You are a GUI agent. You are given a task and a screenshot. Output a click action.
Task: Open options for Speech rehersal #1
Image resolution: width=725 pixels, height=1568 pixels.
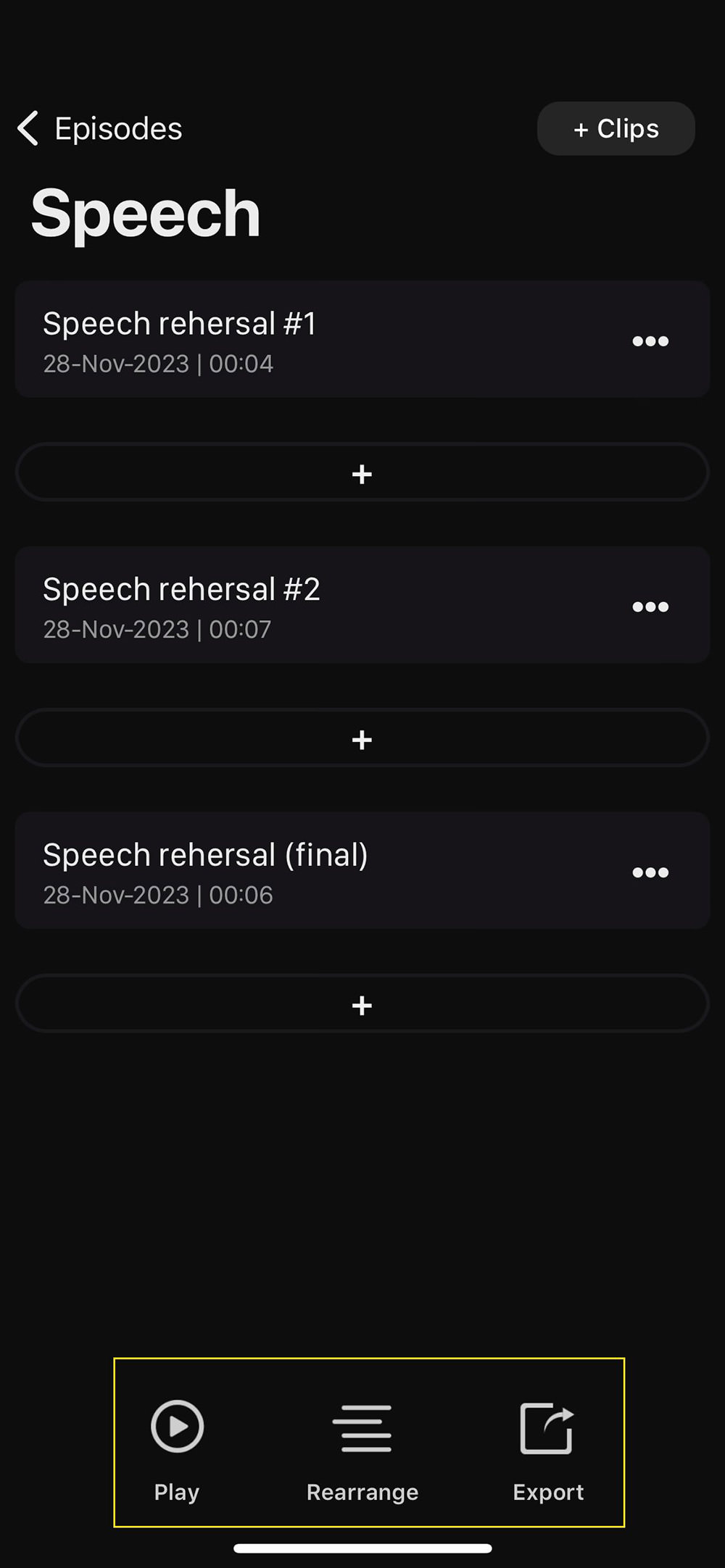point(650,341)
